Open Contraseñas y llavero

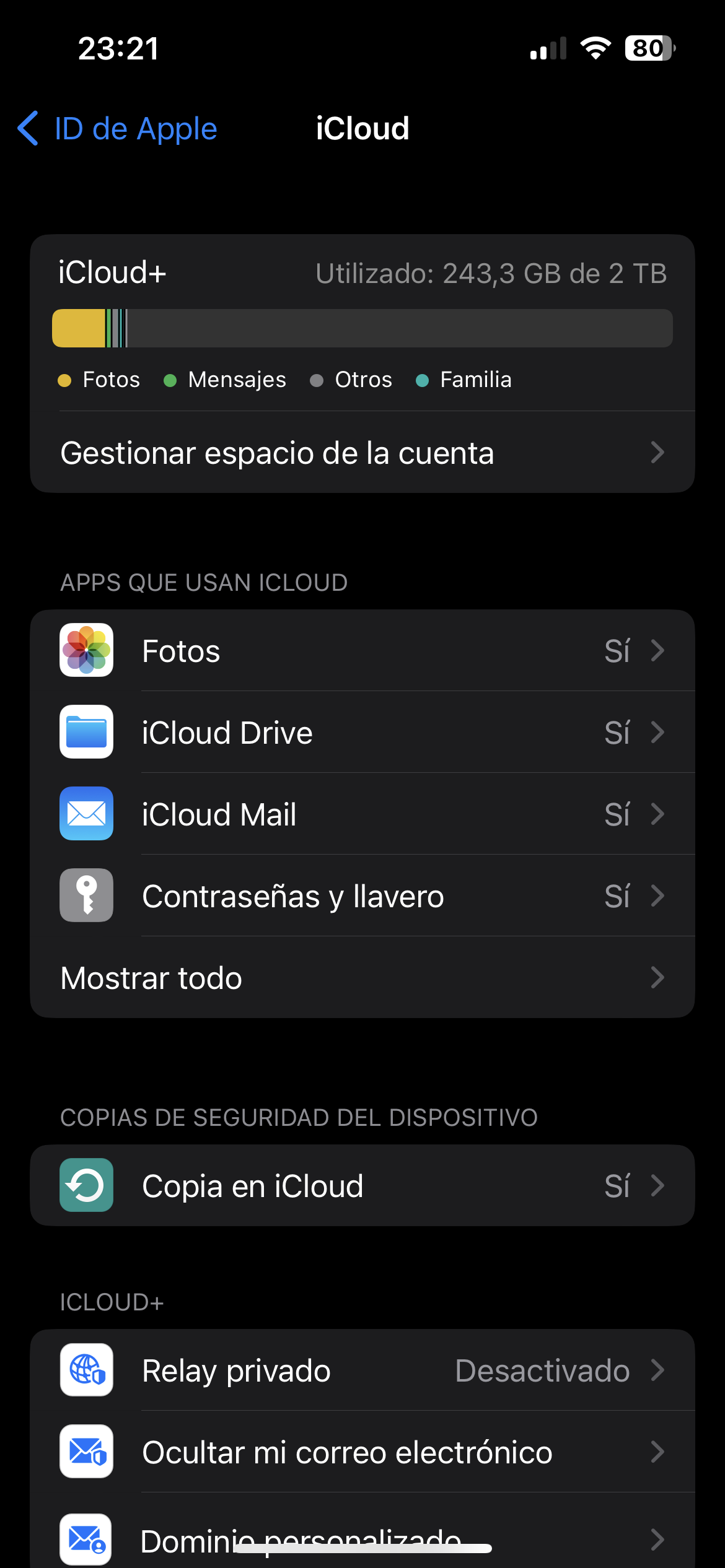(x=362, y=896)
